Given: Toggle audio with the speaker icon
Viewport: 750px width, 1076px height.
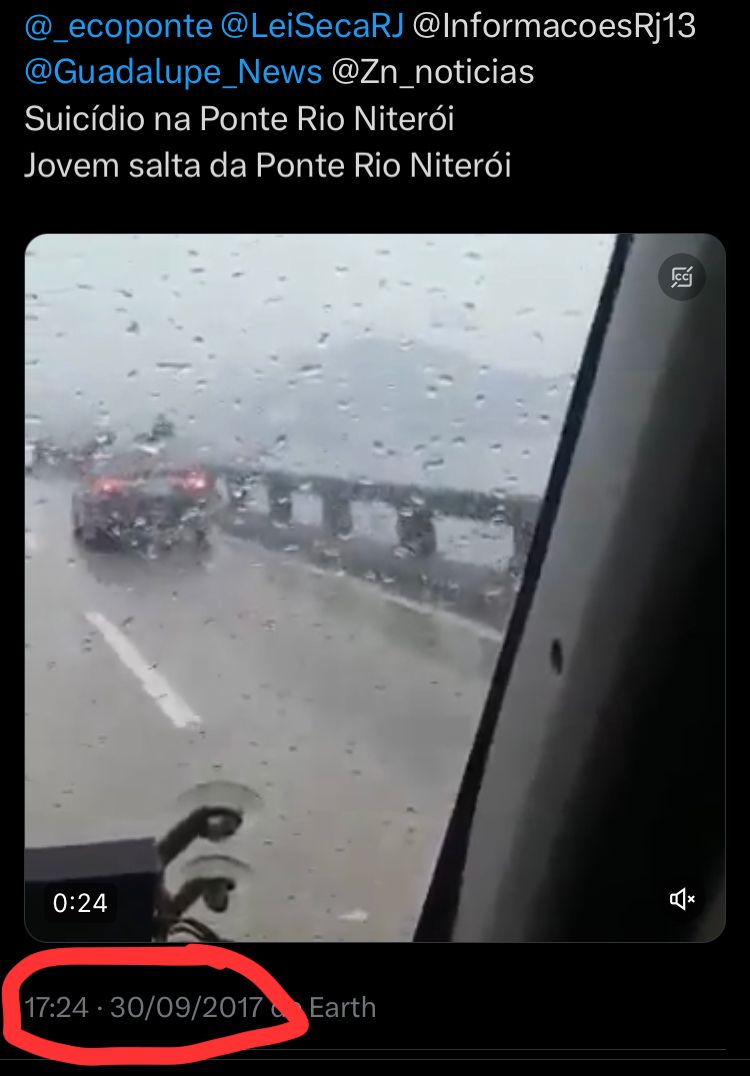Looking at the screenshot, I should (683, 900).
